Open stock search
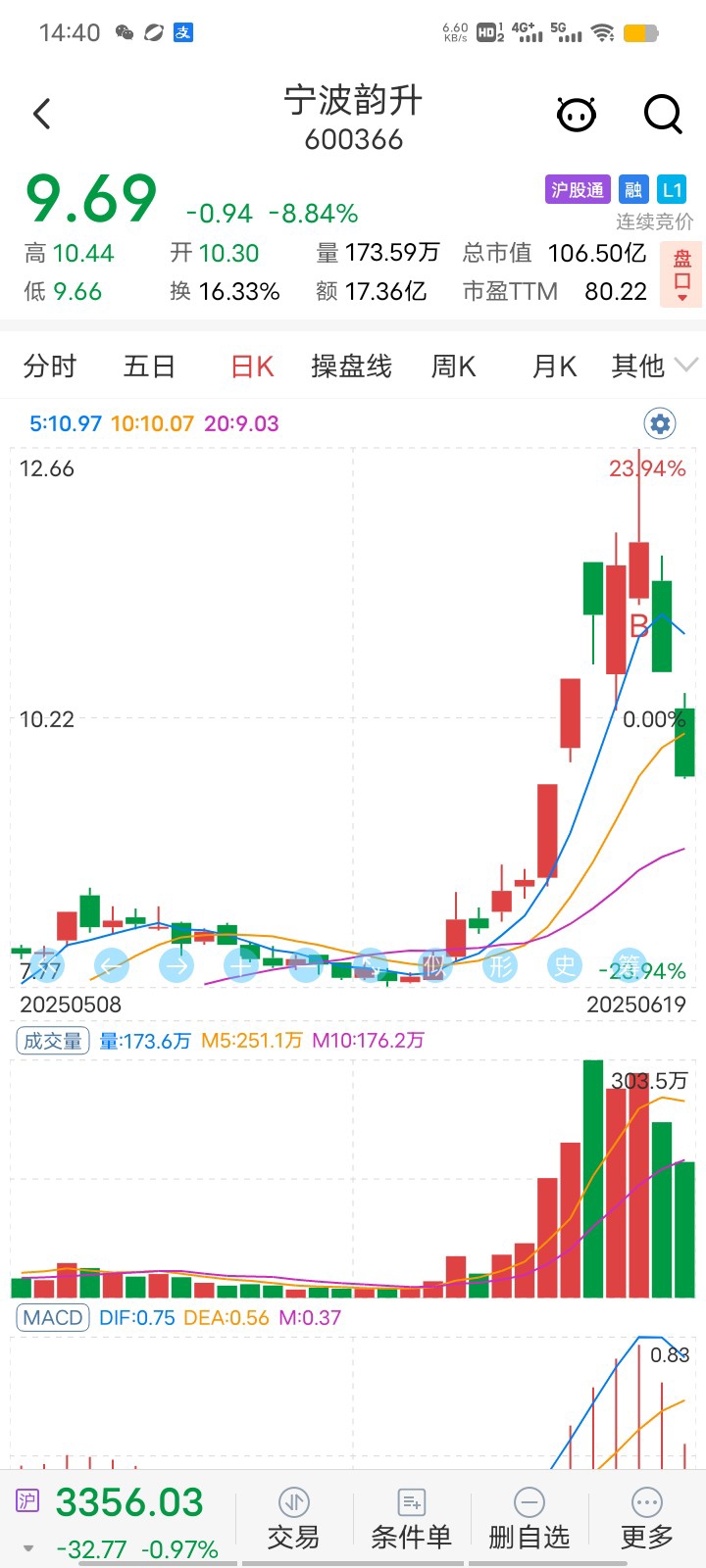This screenshot has height=1568, width=706. pyautogui.click(x=663, y=115)
